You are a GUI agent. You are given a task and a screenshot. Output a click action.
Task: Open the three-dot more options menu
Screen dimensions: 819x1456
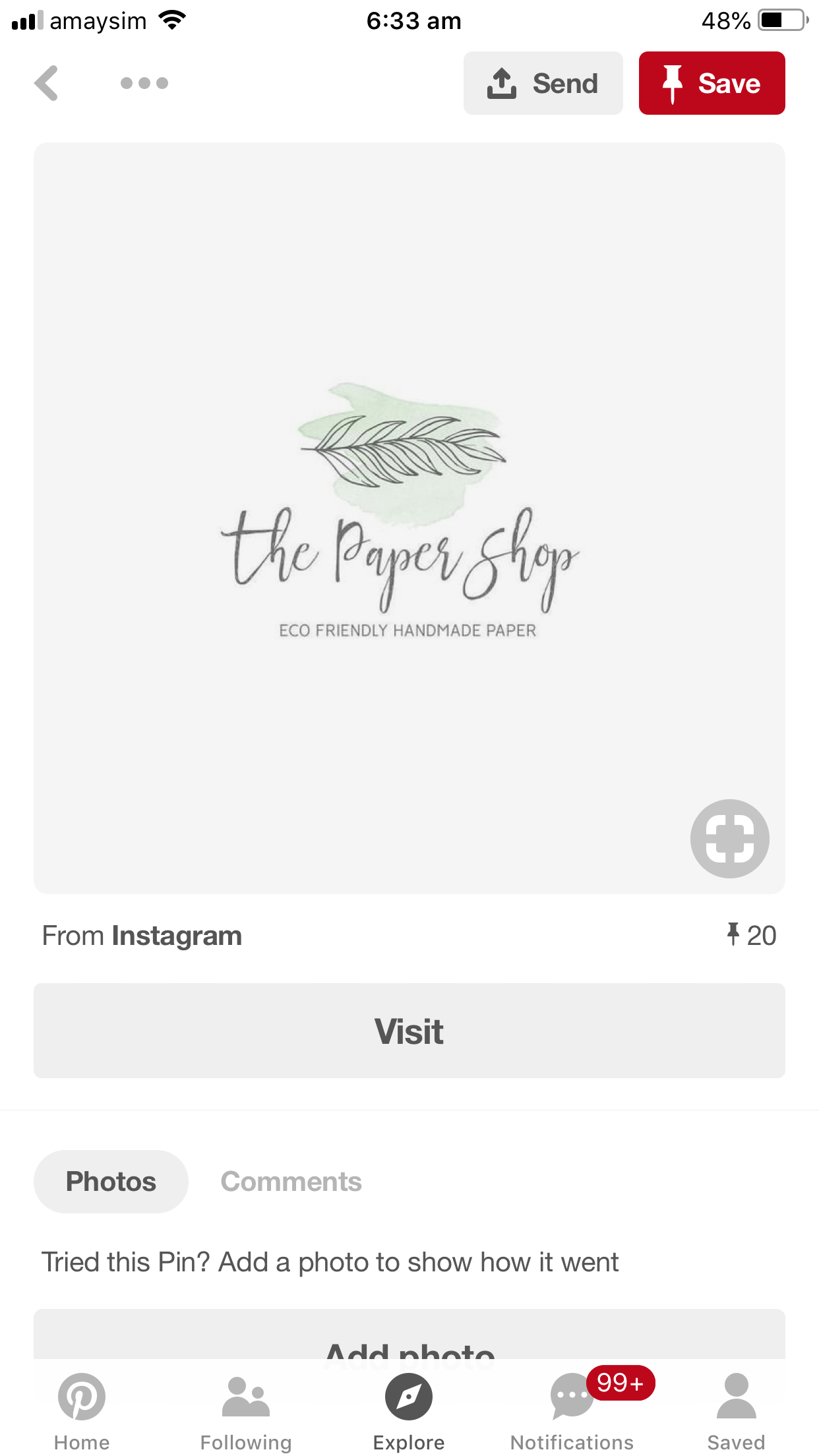[x=144, y=83]
